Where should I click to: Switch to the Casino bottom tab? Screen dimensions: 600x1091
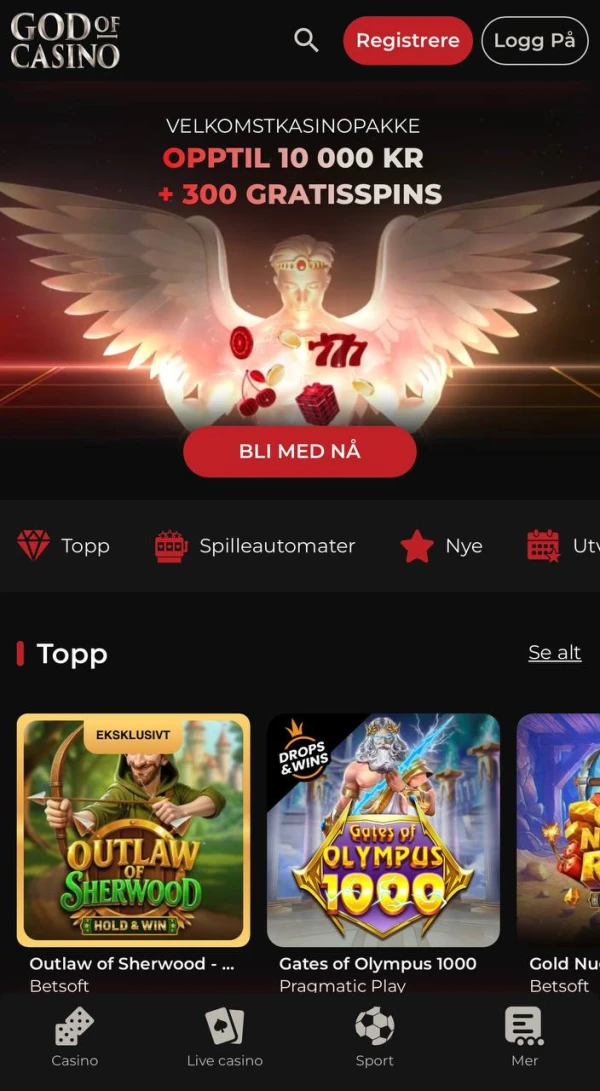[x=75, y=1038]
